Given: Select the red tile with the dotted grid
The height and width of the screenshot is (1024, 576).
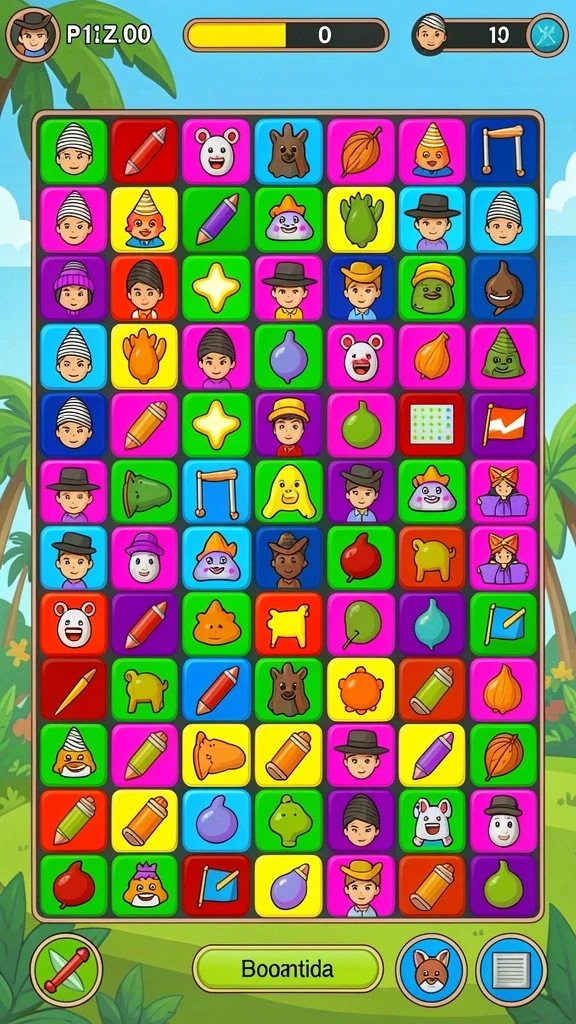Looking at the screenshot, I should pyautogui.click(x=432, y=423).
